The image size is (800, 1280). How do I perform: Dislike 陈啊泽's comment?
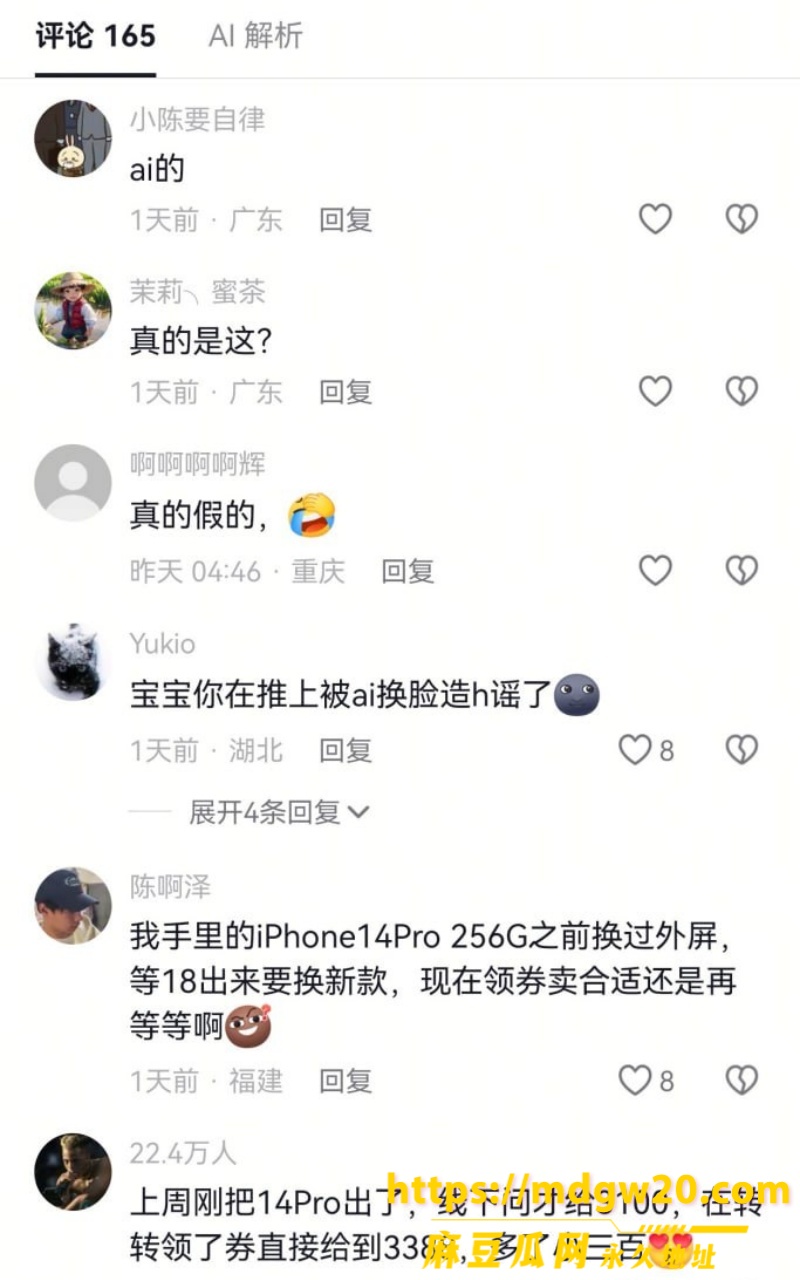[x=741, y=1080]
